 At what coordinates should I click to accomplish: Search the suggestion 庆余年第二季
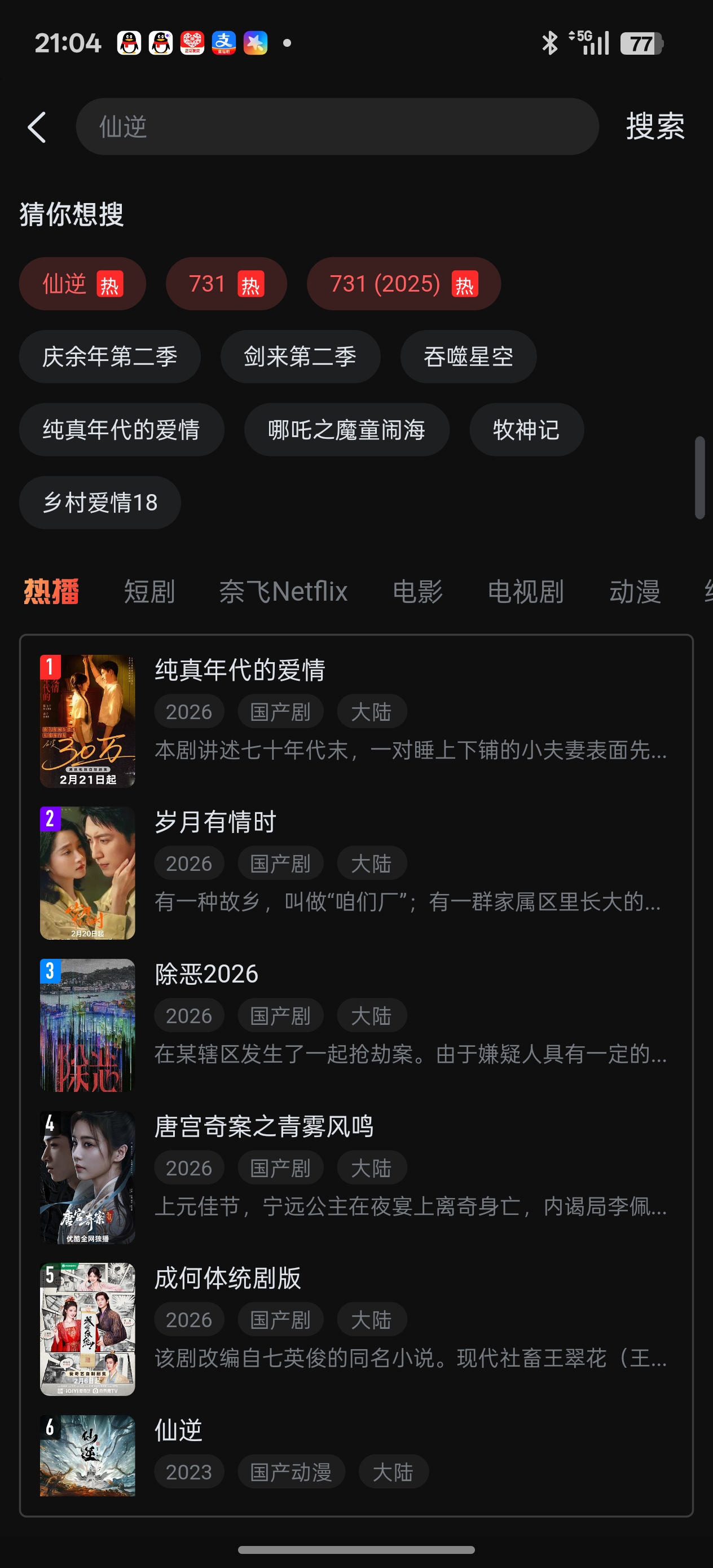(109, 356)
